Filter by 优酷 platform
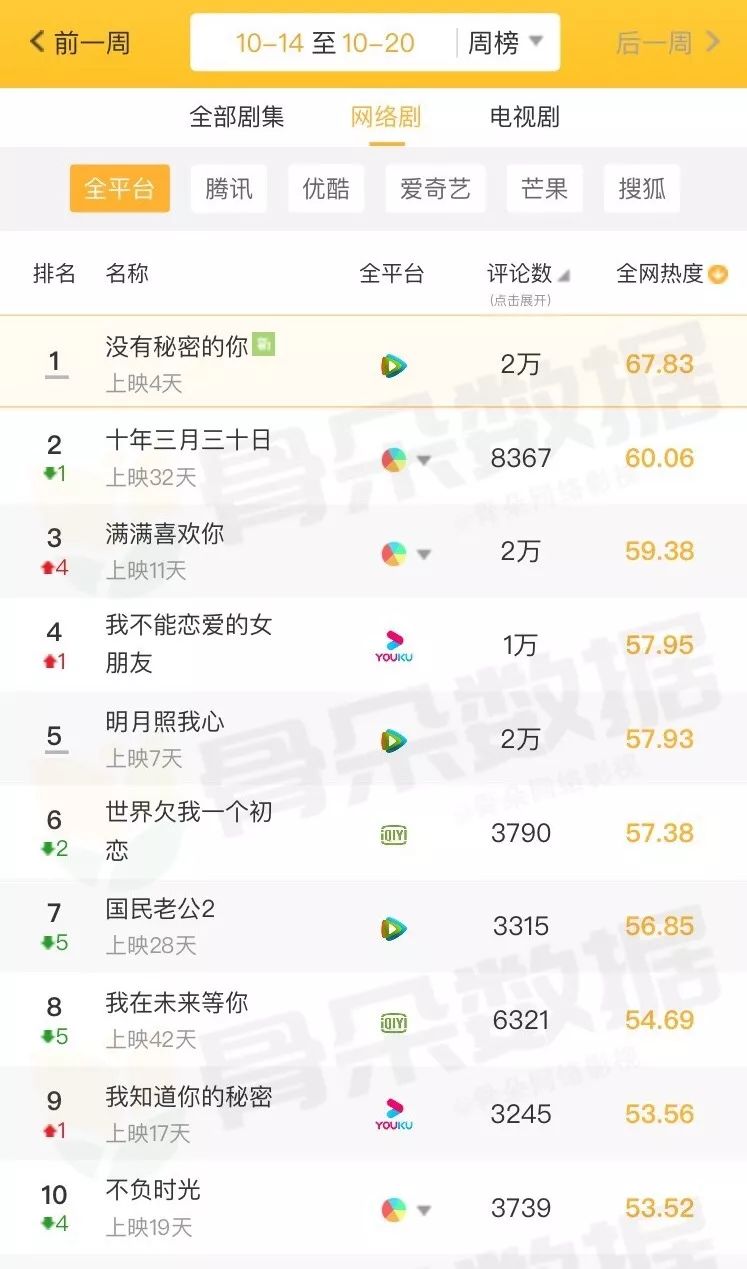 pyautogui.click(x=326, y=189)
